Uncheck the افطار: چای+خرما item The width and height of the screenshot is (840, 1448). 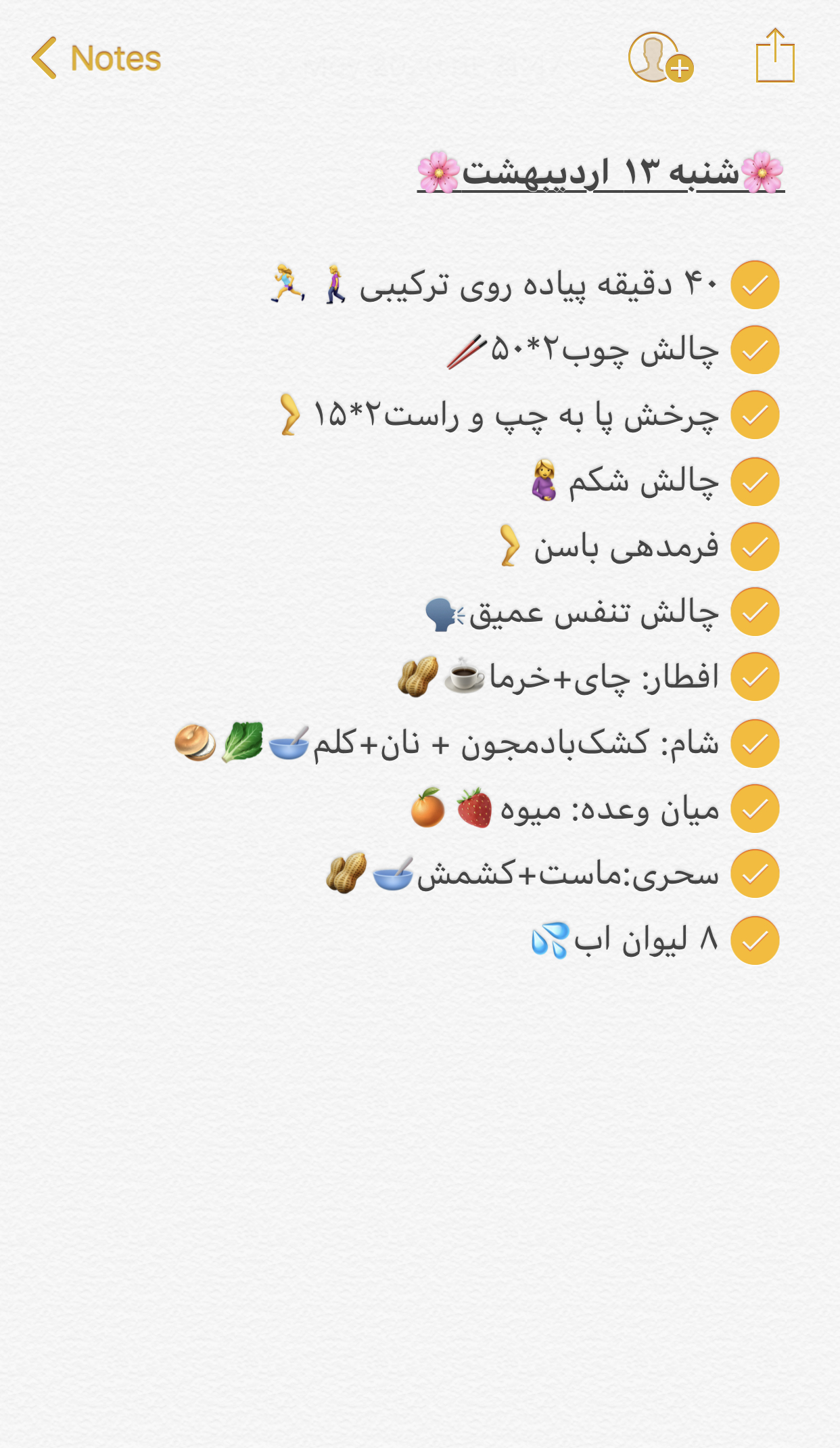[755, 677]
